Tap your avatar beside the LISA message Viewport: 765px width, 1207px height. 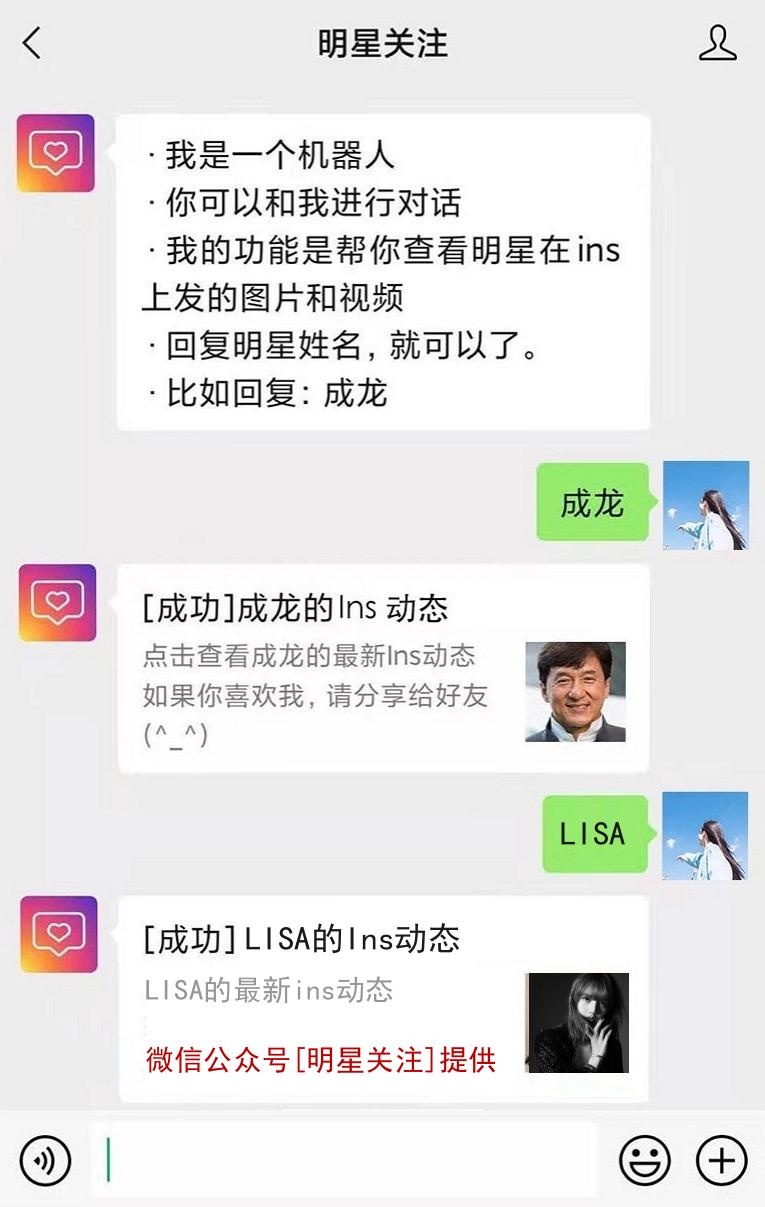pos(705,835)
